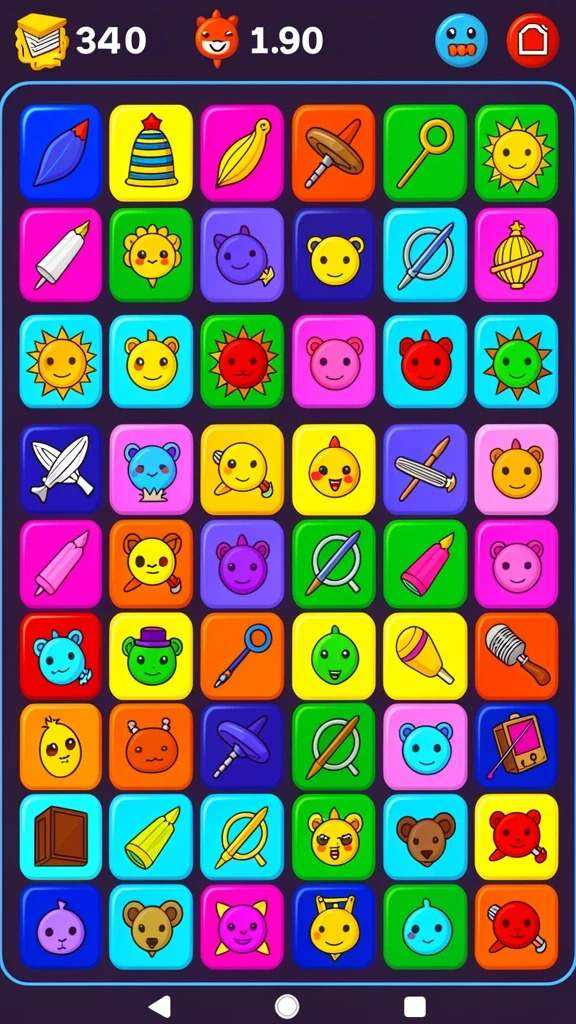
Task: Select the striped bell tile with red star
Action: [151, 152]
